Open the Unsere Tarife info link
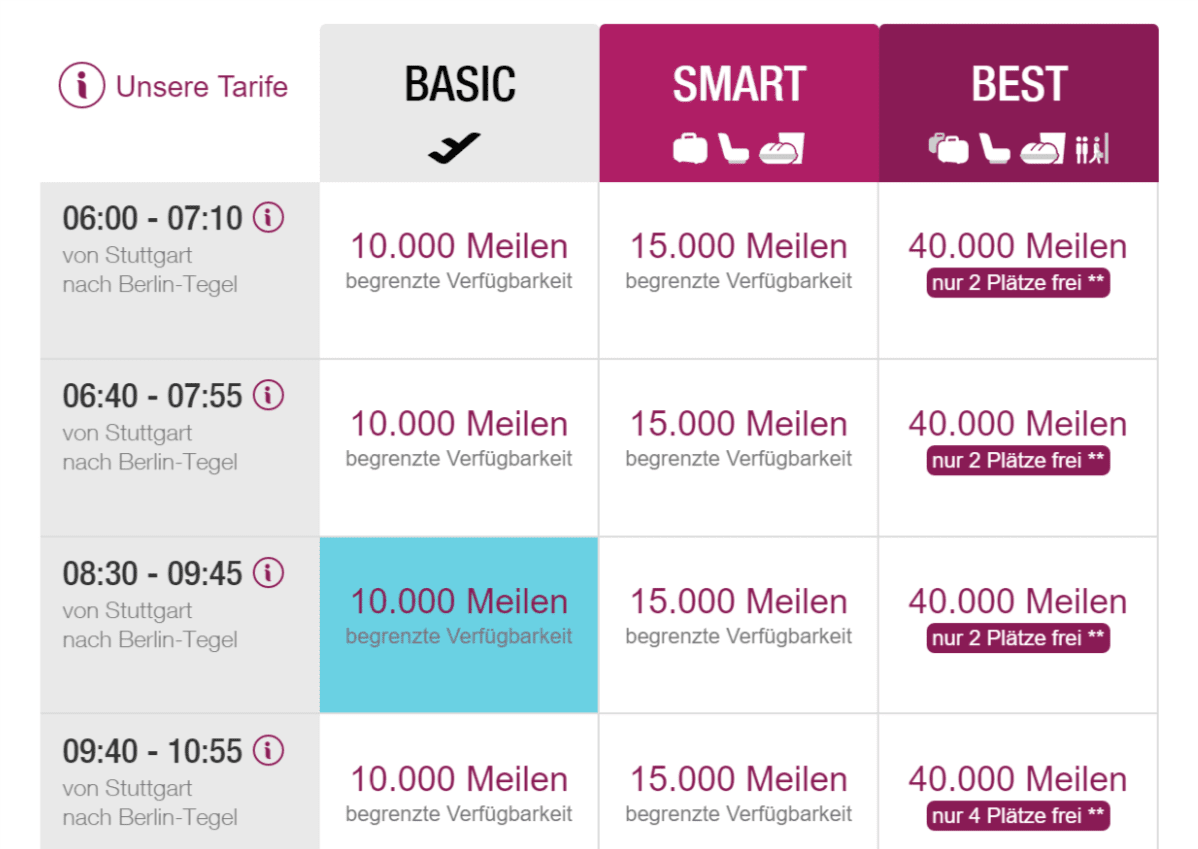 (x=175, y=87)
